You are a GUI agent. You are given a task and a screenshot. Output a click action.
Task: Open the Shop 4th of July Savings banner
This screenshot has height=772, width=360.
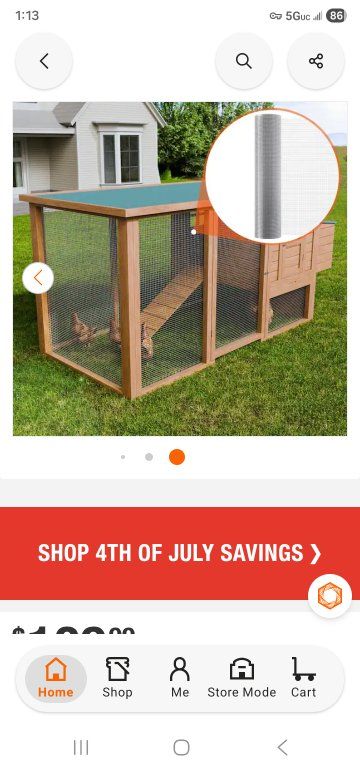[x=180, y=553]
